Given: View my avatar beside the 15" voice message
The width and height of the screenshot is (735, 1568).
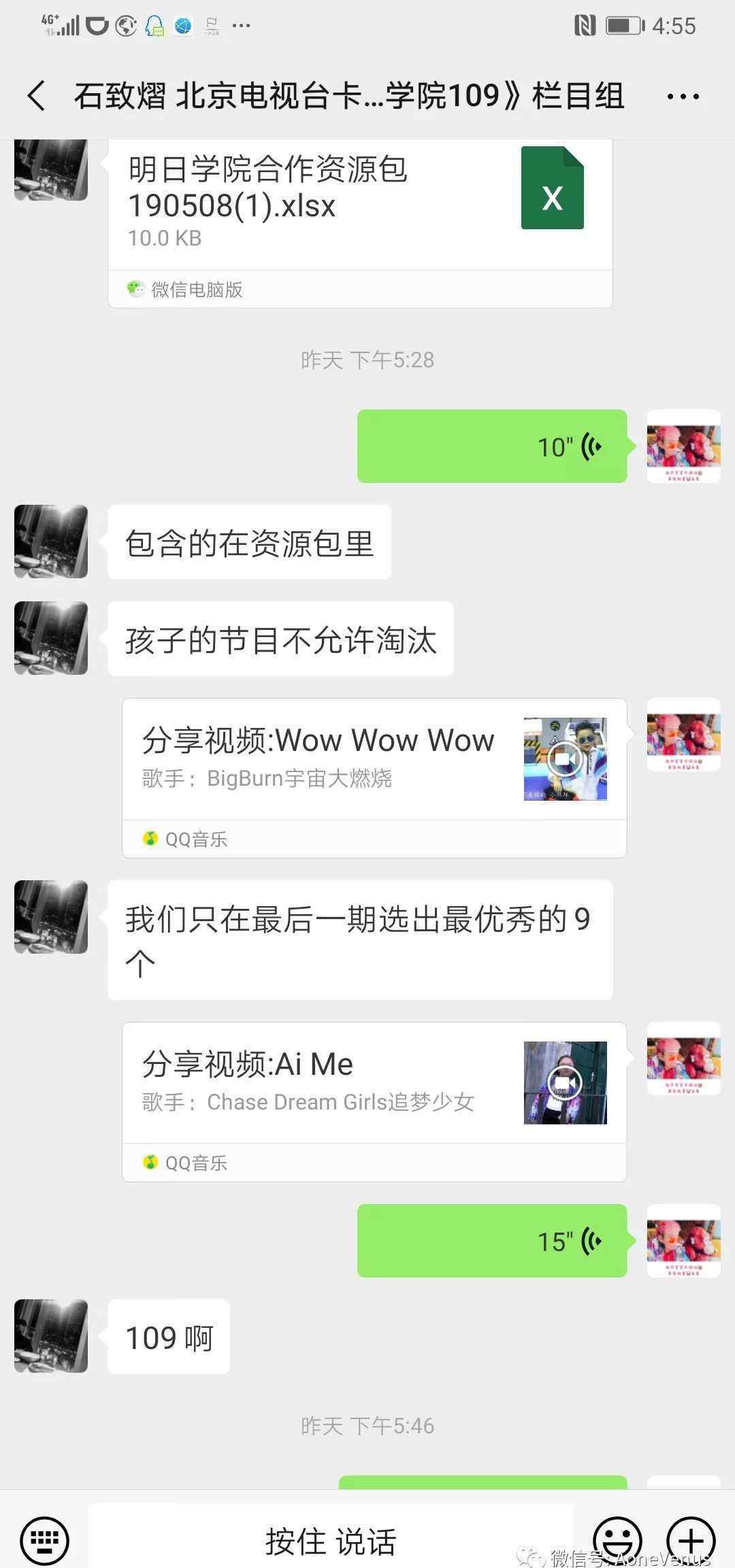Looking at the screenshot, I should coord(683,1241).
